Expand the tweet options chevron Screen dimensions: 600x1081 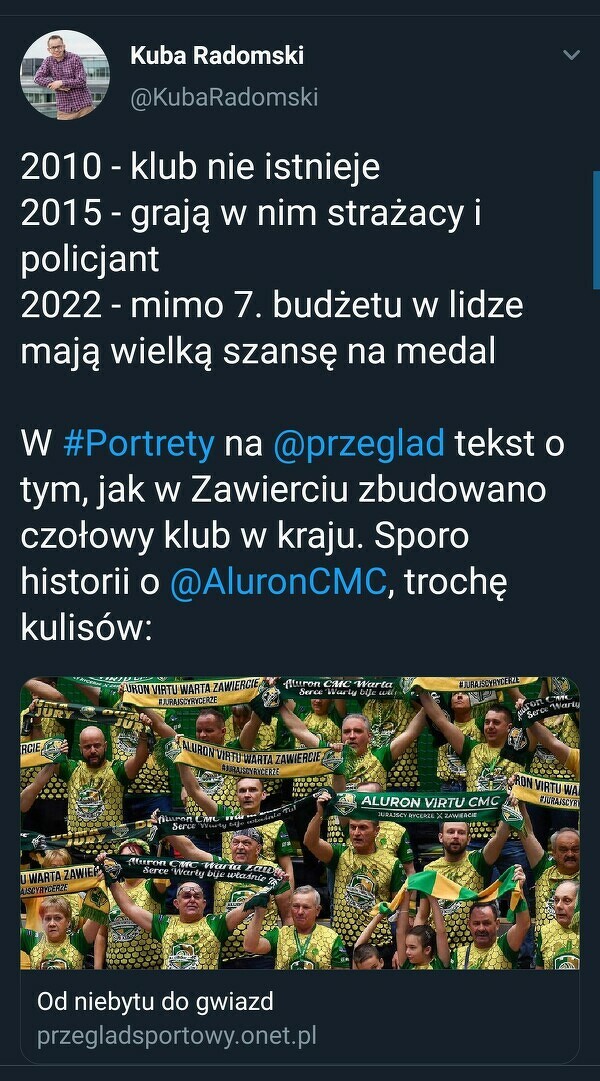571,56
